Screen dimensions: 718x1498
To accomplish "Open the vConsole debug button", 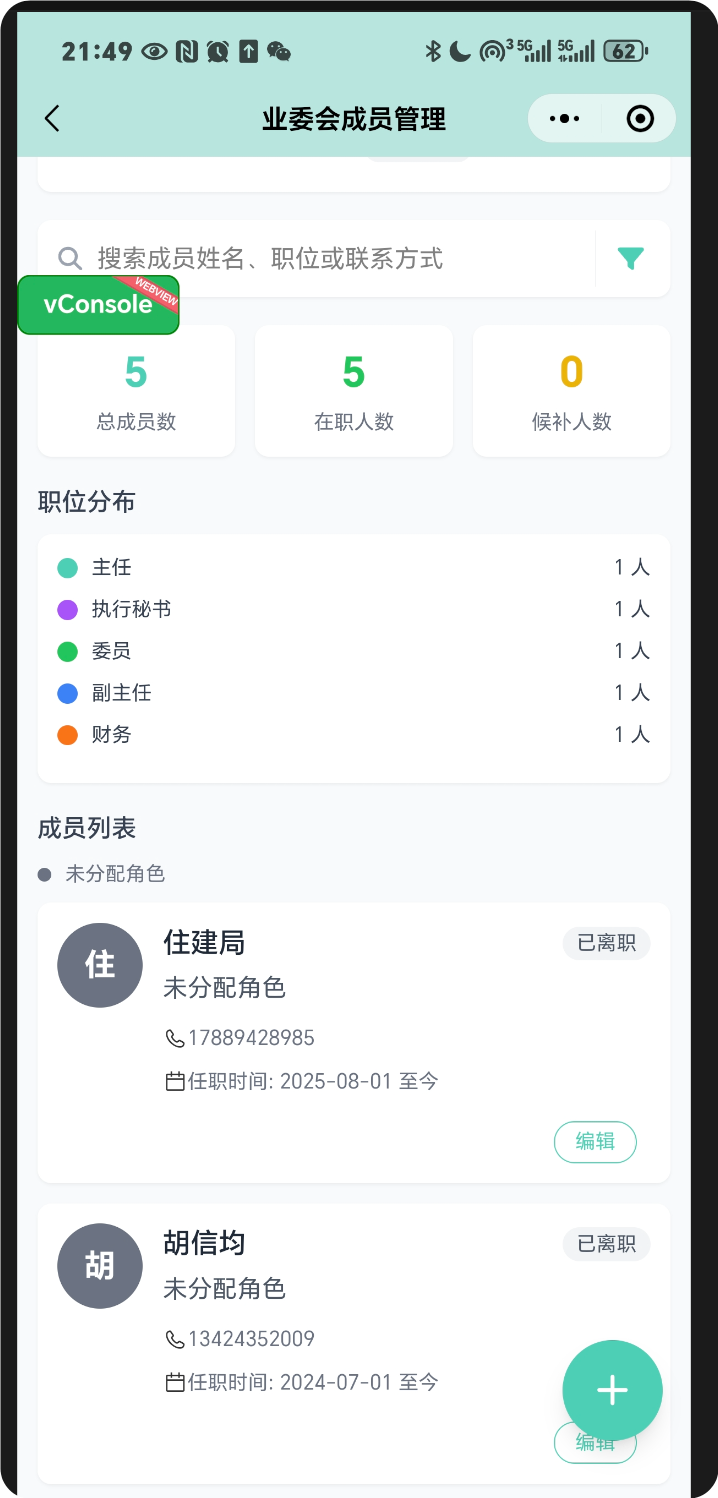I will (x=98, y=304).
